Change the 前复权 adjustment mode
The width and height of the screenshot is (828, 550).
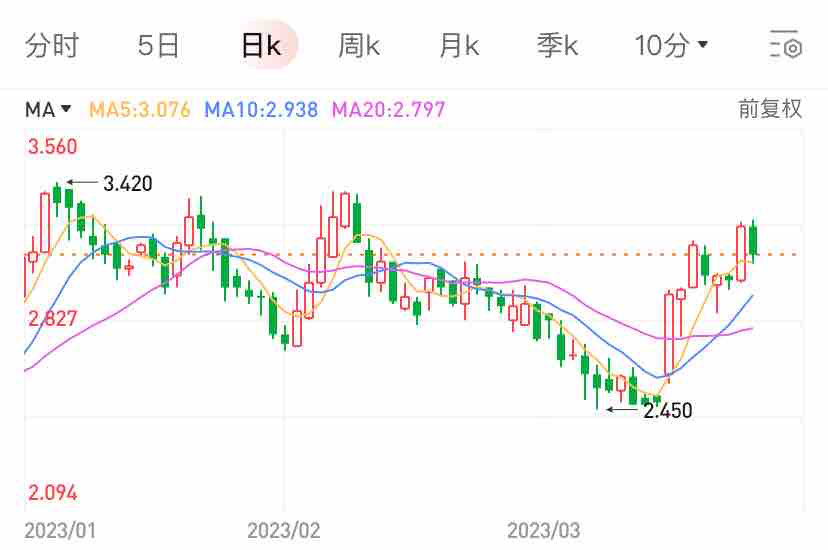(770, 109)
